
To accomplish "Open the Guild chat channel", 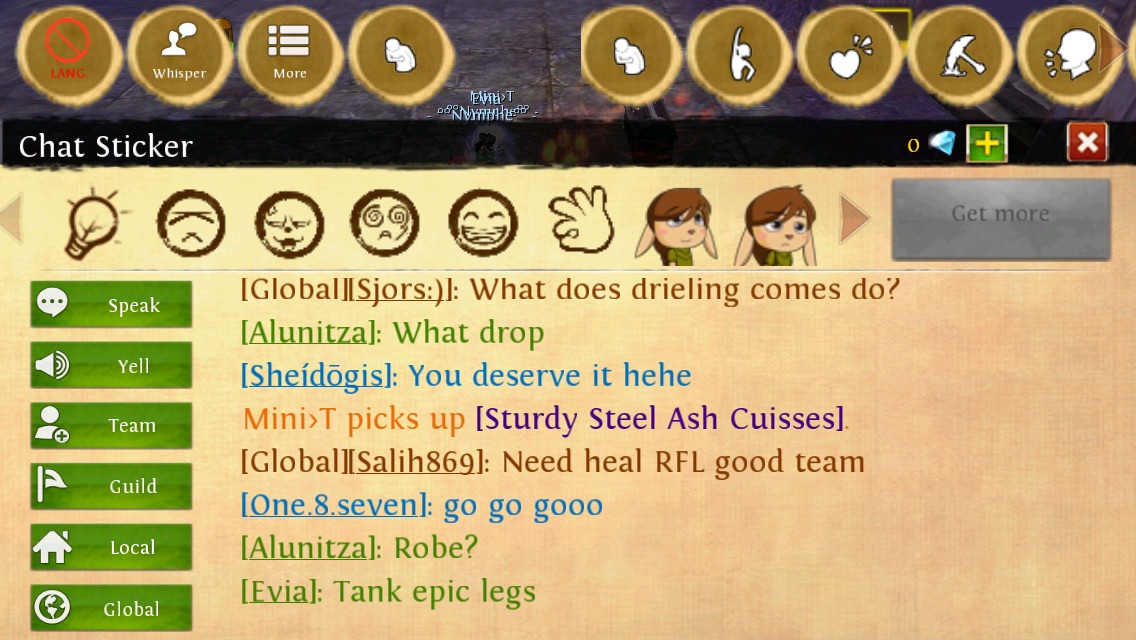I will [x=111, y=487].
